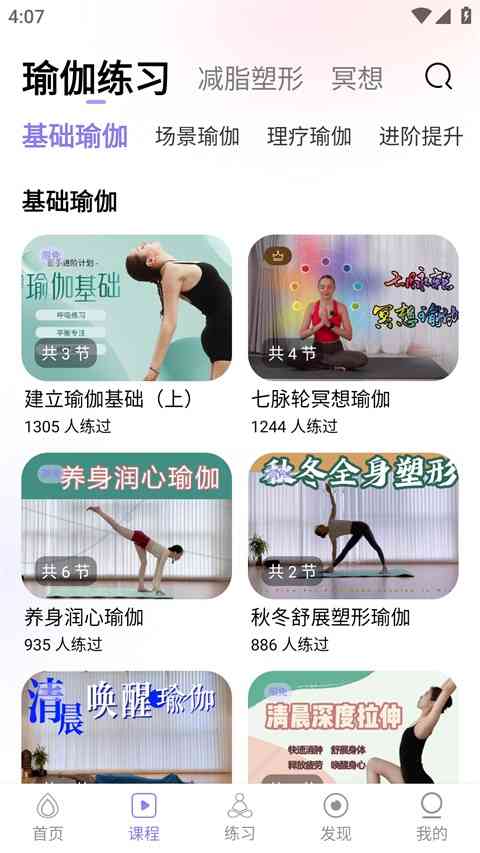This screenshot has height=853, width=480.
Task: Open the 七脉轮冥想瑜伽 course card
Action: (x=353, y=335)
